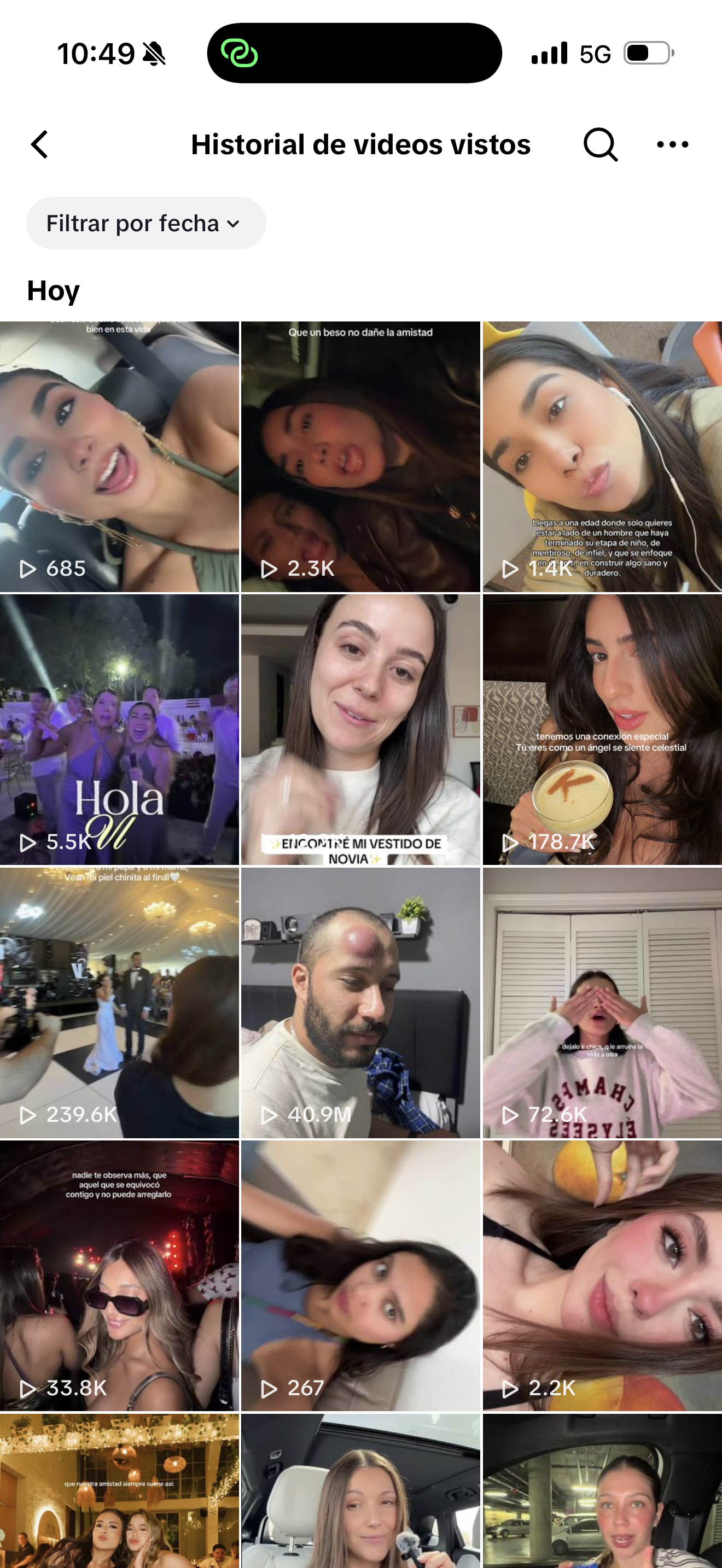Image resolution: width=722 pixels, height=1568 pixels.
Task: Play the video with 2.3K views
Action: (360, 457)
